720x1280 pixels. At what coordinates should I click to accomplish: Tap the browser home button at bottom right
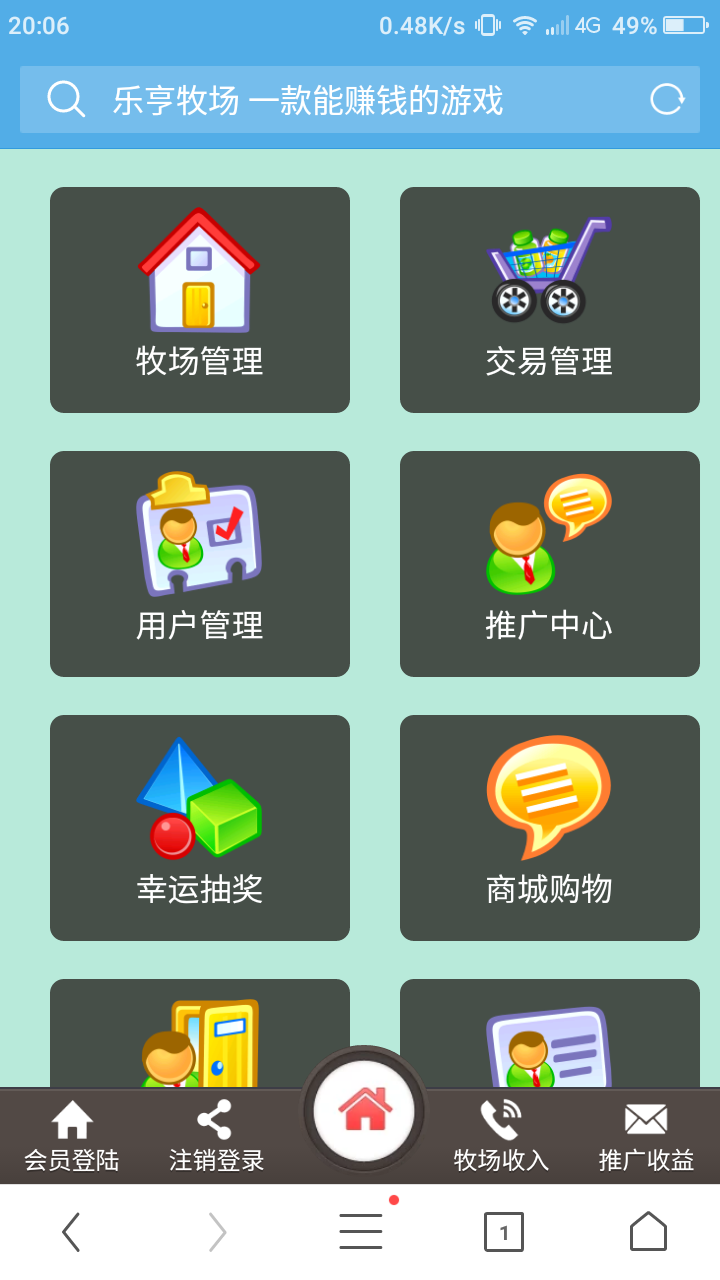point(648,1231)
